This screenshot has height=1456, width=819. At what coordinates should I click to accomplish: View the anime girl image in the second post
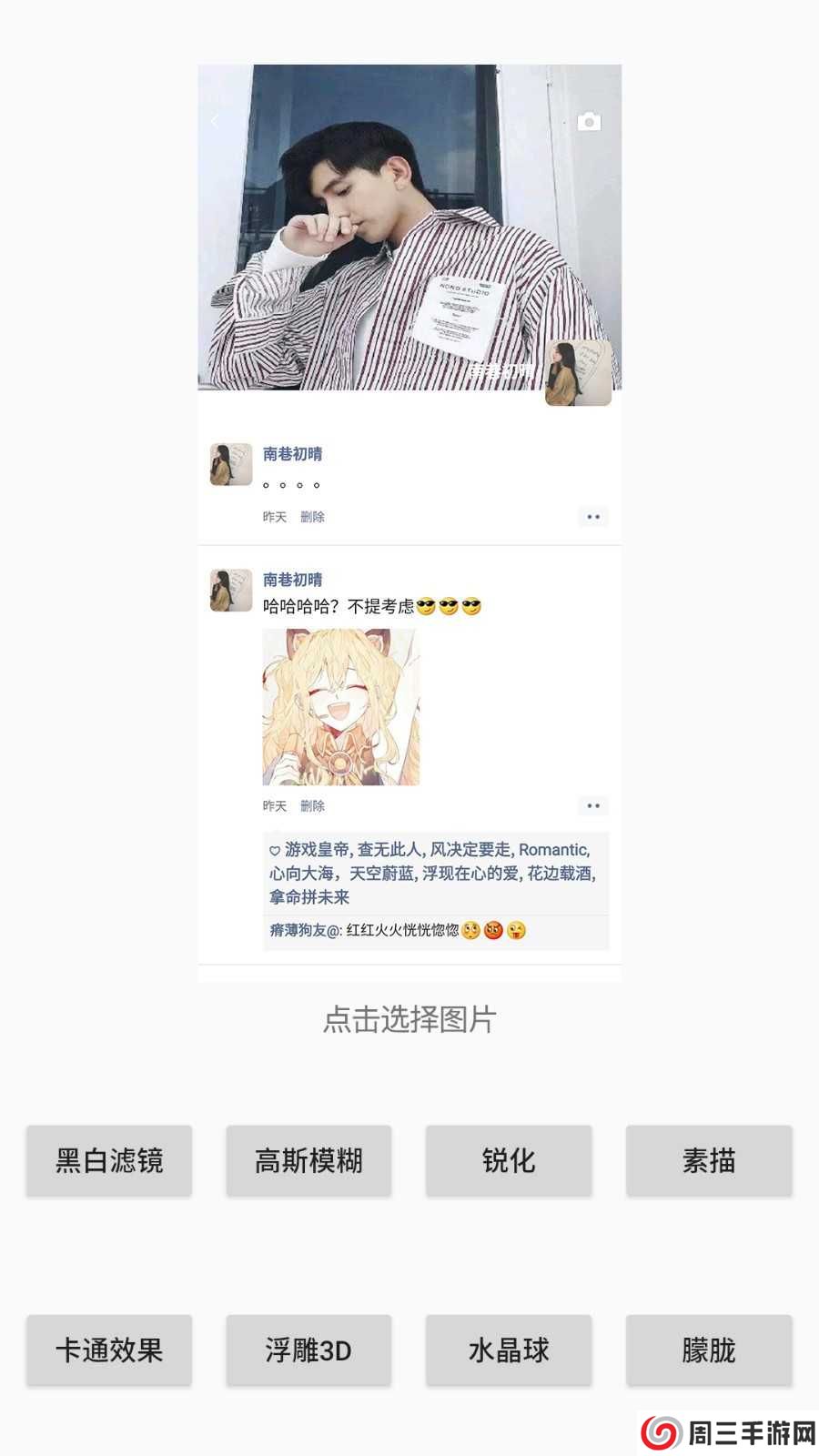pyautogui.click(x=341, y=710)
